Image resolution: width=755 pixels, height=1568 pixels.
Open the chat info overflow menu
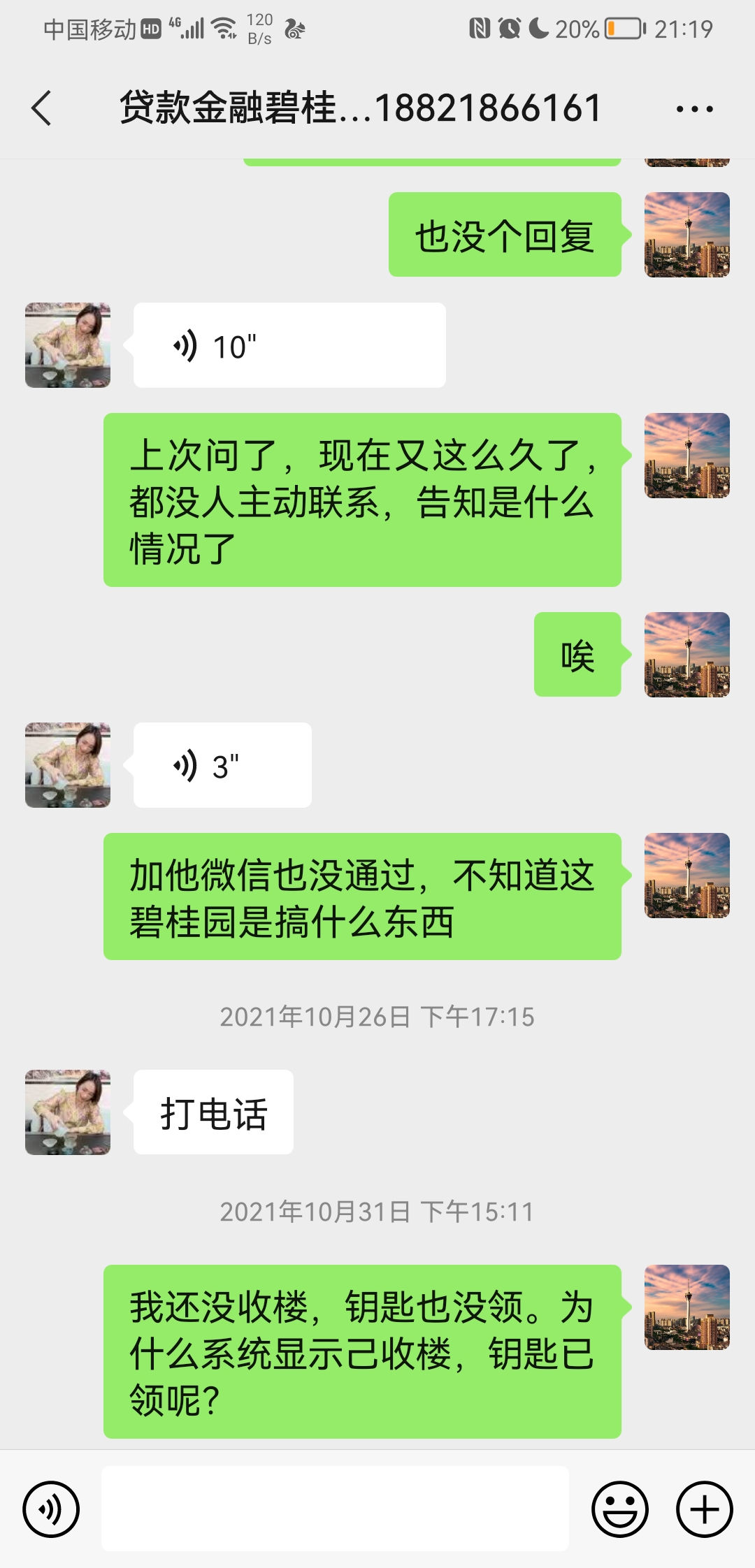click(694, 109)
